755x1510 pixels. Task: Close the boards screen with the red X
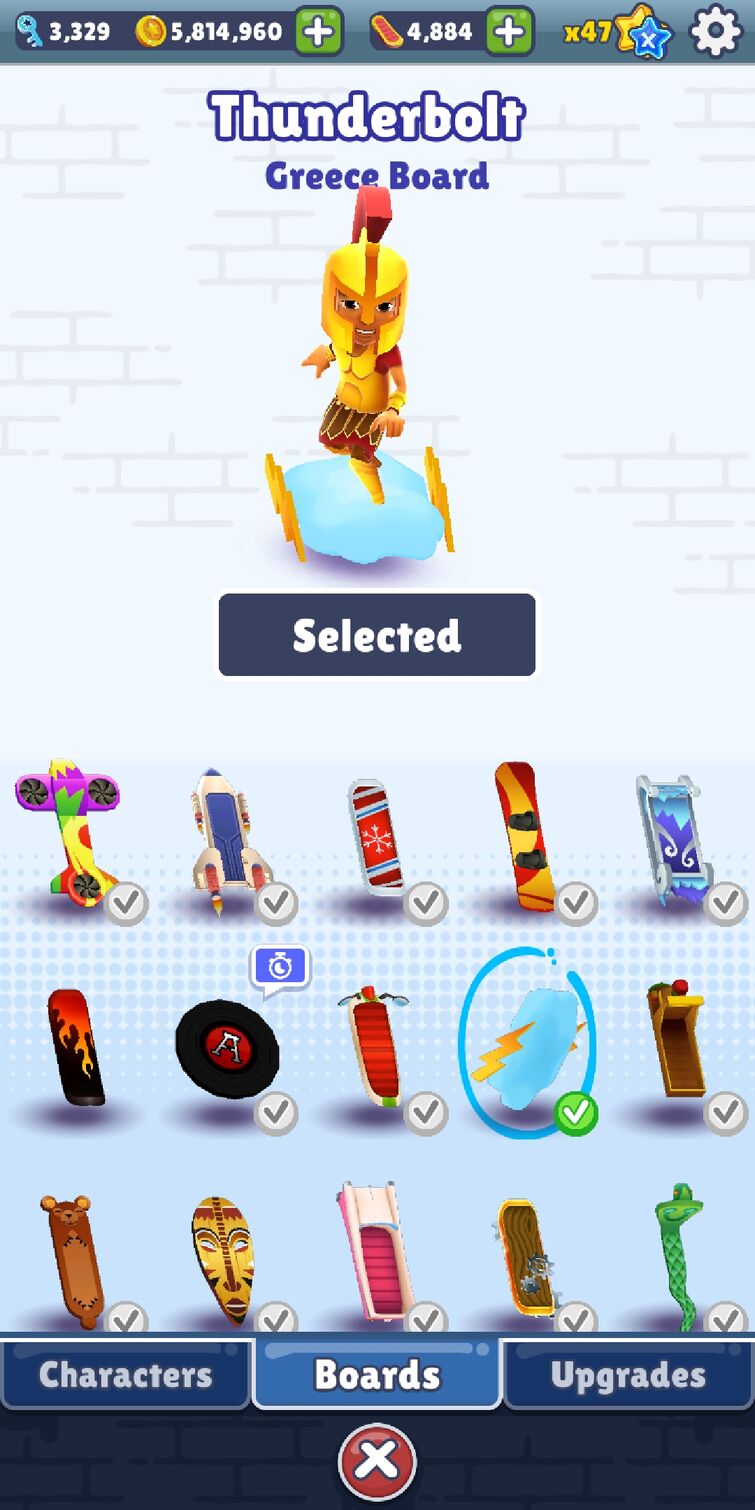(x=377, y=1461)
